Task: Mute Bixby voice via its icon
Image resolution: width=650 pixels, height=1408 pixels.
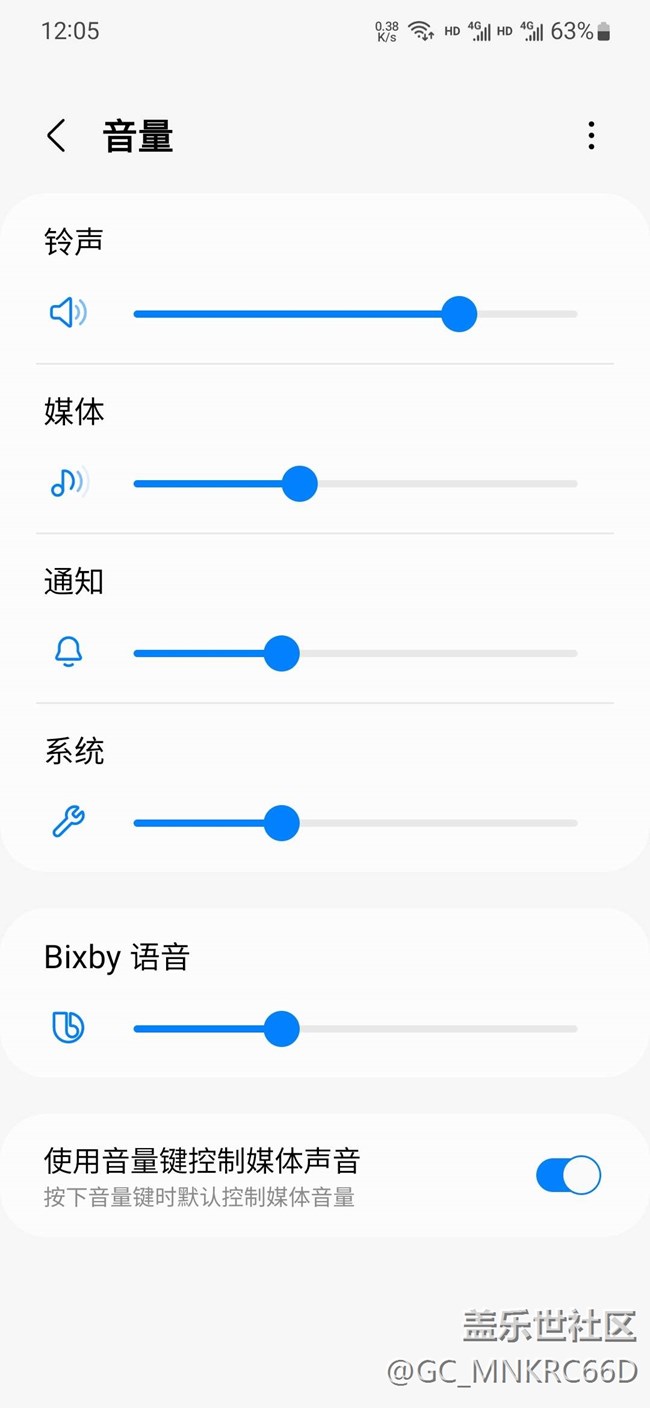Action: [68, 1027]
